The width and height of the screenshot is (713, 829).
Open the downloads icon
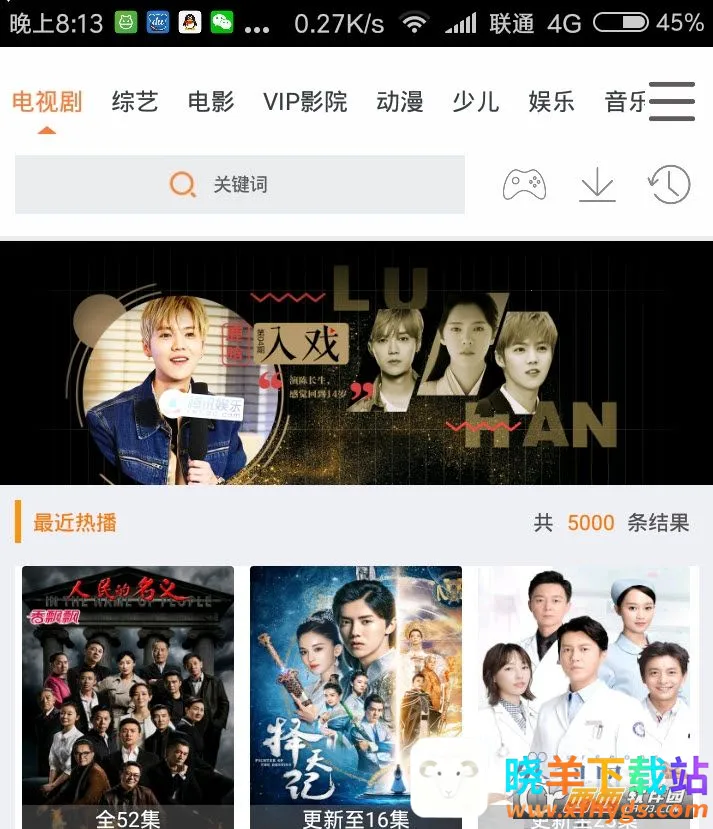[597, 184]
